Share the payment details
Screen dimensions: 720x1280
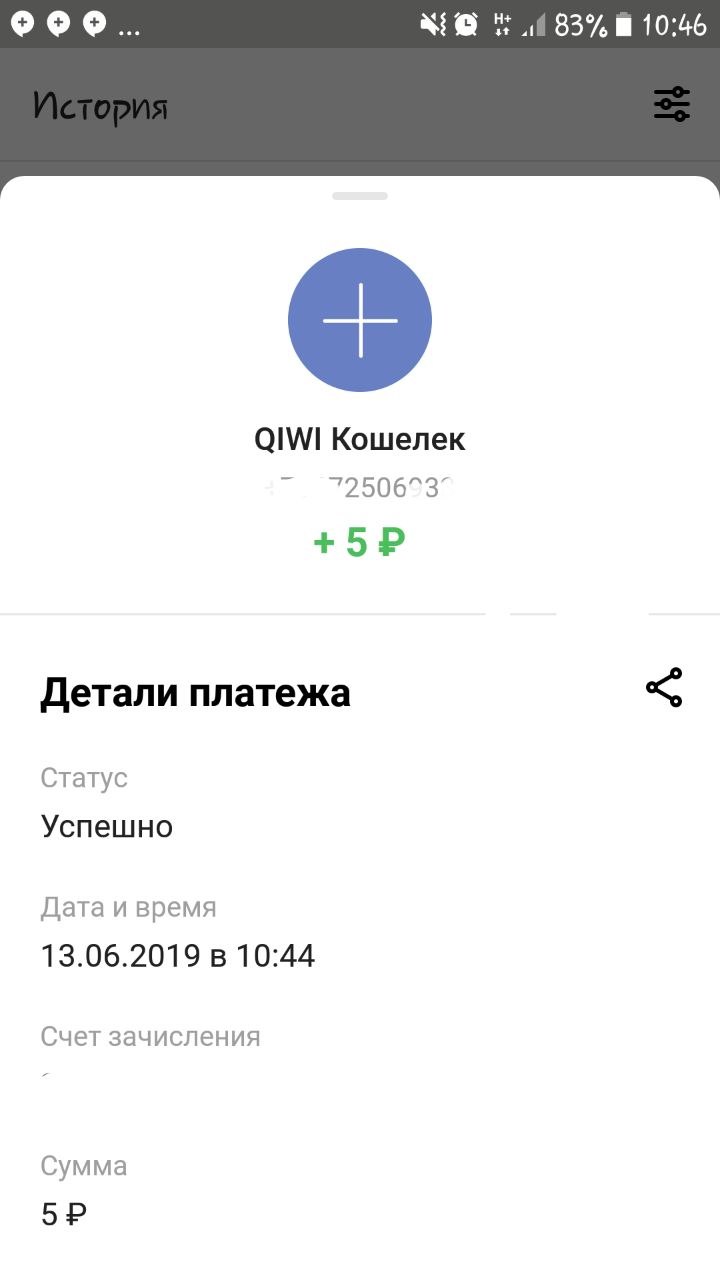[664, 688]
